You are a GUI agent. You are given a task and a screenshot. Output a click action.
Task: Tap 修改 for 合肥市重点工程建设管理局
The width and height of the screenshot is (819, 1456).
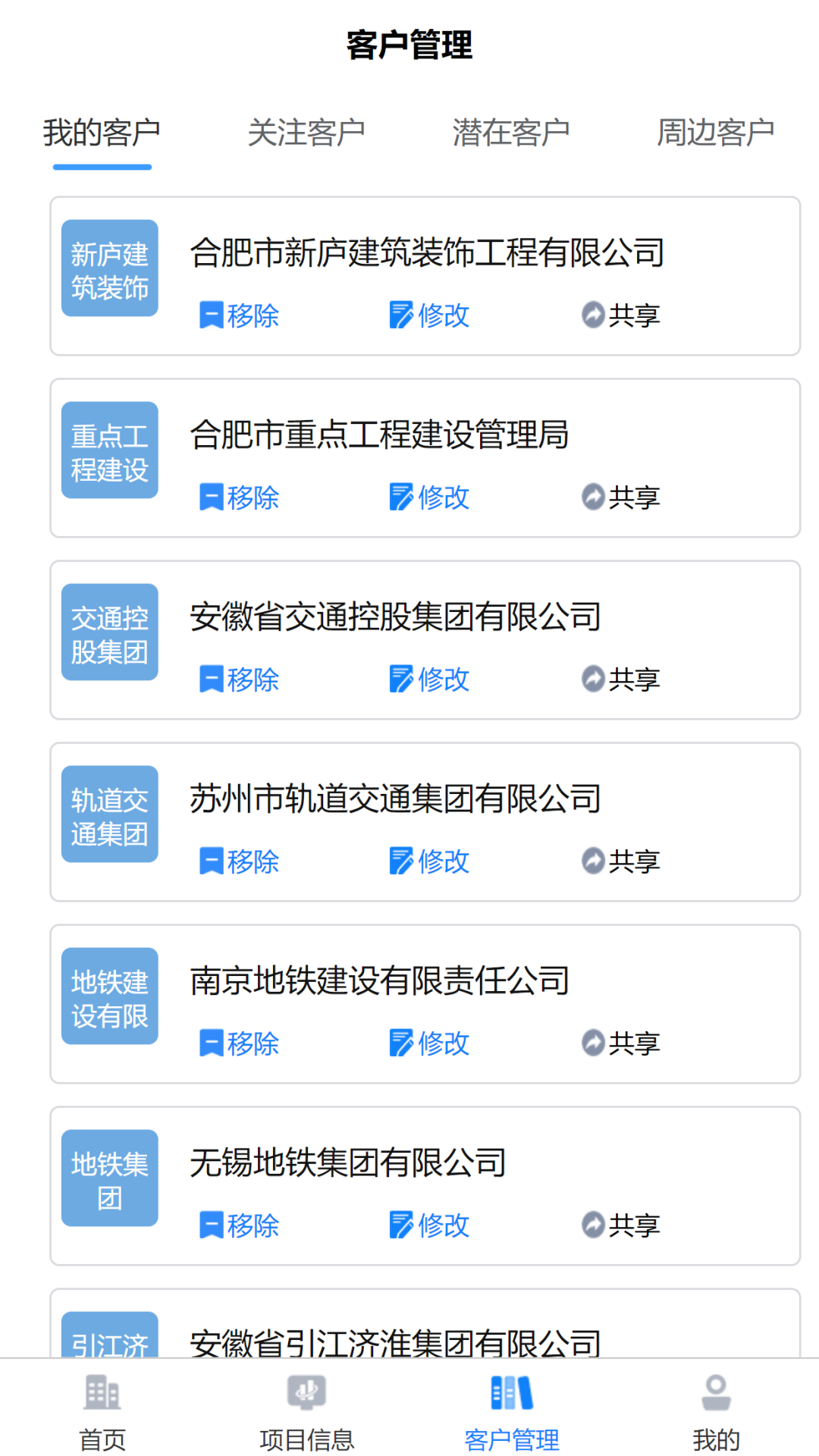tap(430, 497)
